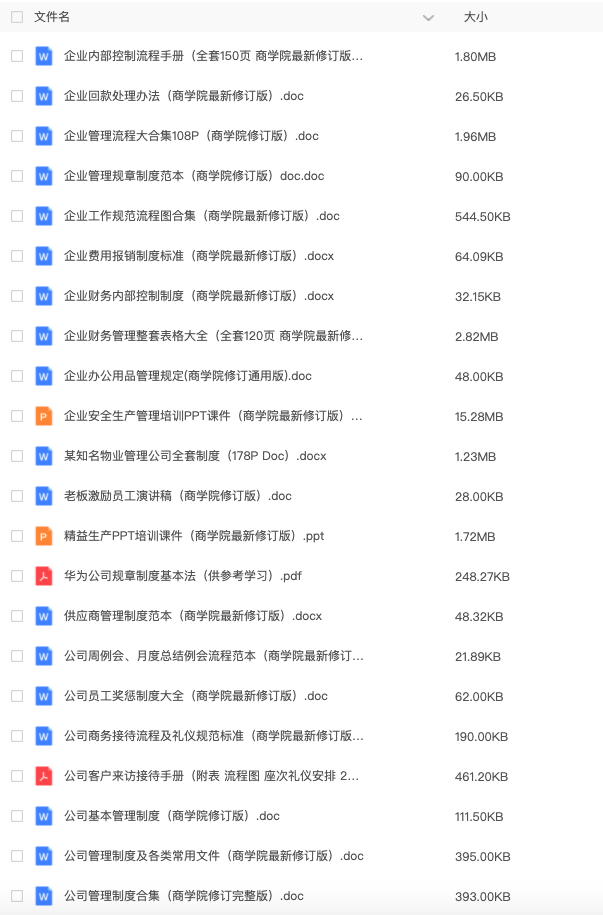Open 企业财务管理整套表格大全 file
The height and width of the screenshot is (915, 603).
[x=213, y=336]
